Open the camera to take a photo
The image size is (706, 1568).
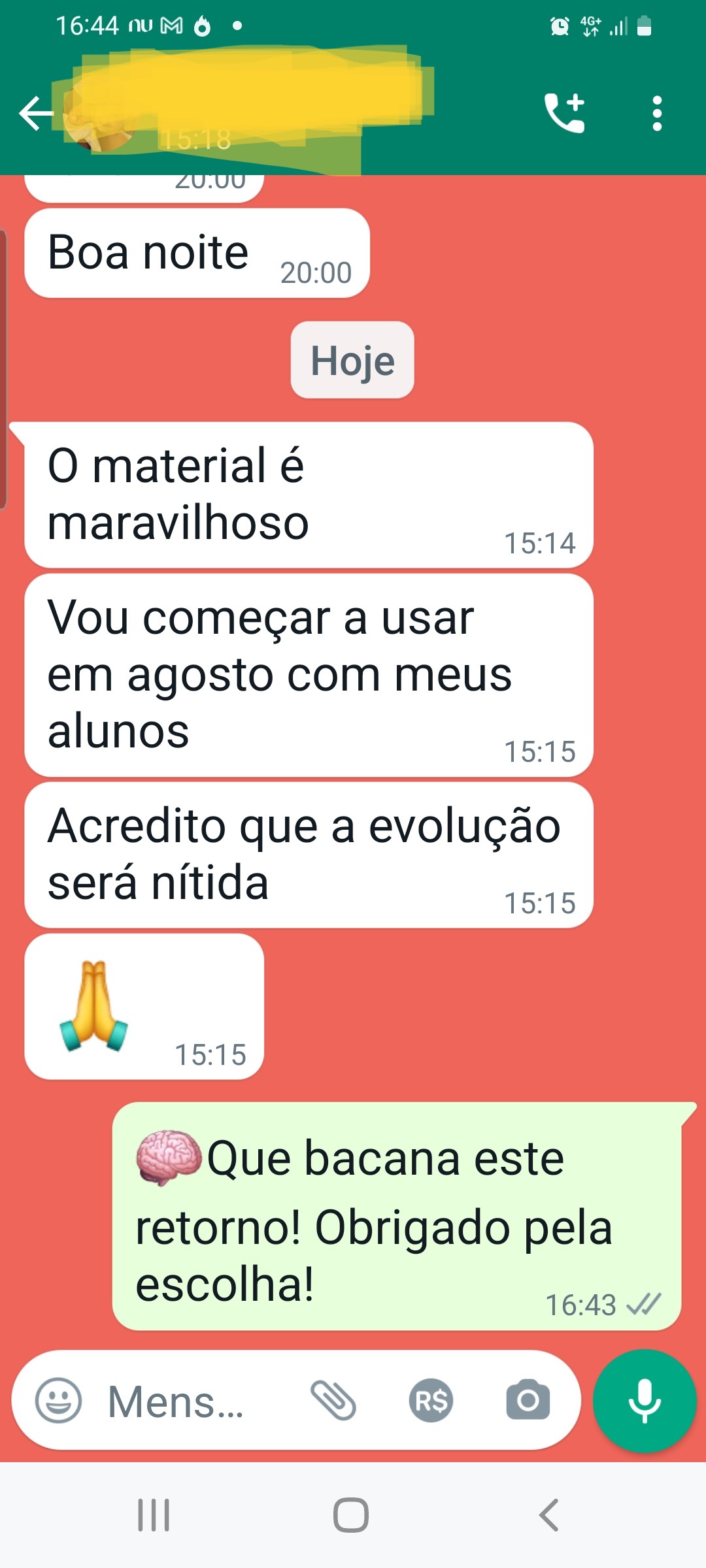(x=528, y=1401)
